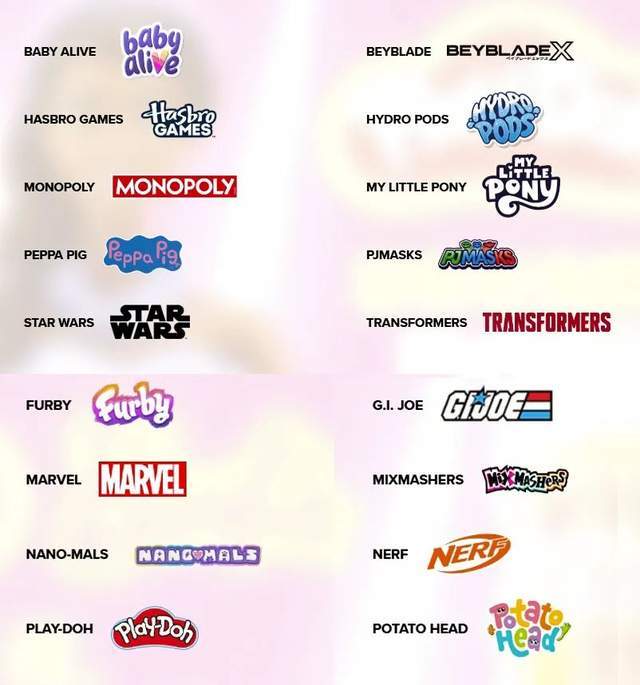Go to the PJ Masks brand

(394, 255)
